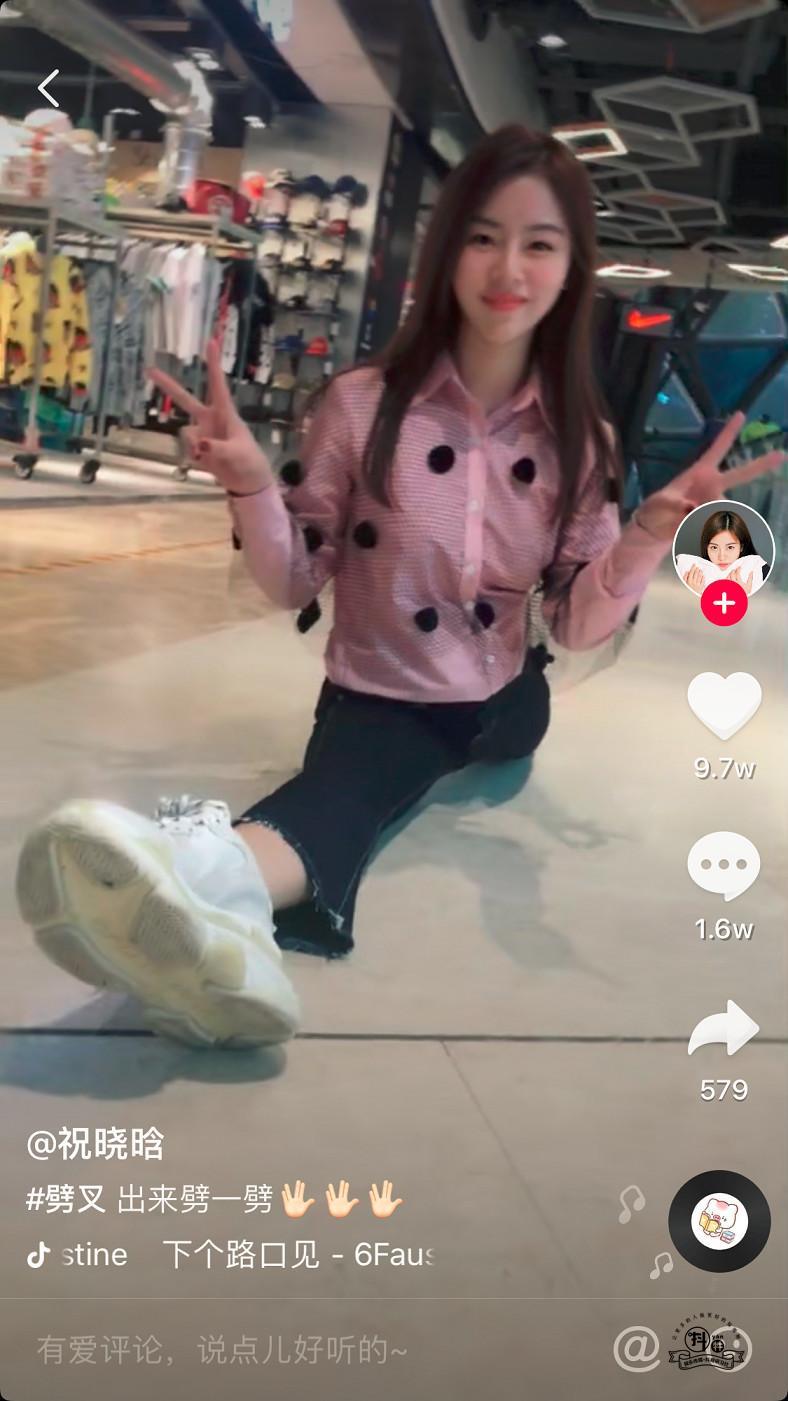The height and width of the screenshot is (1401, 788).
Task: Open the #劈叉 hashtag
Action: (x=66, y=1199)
